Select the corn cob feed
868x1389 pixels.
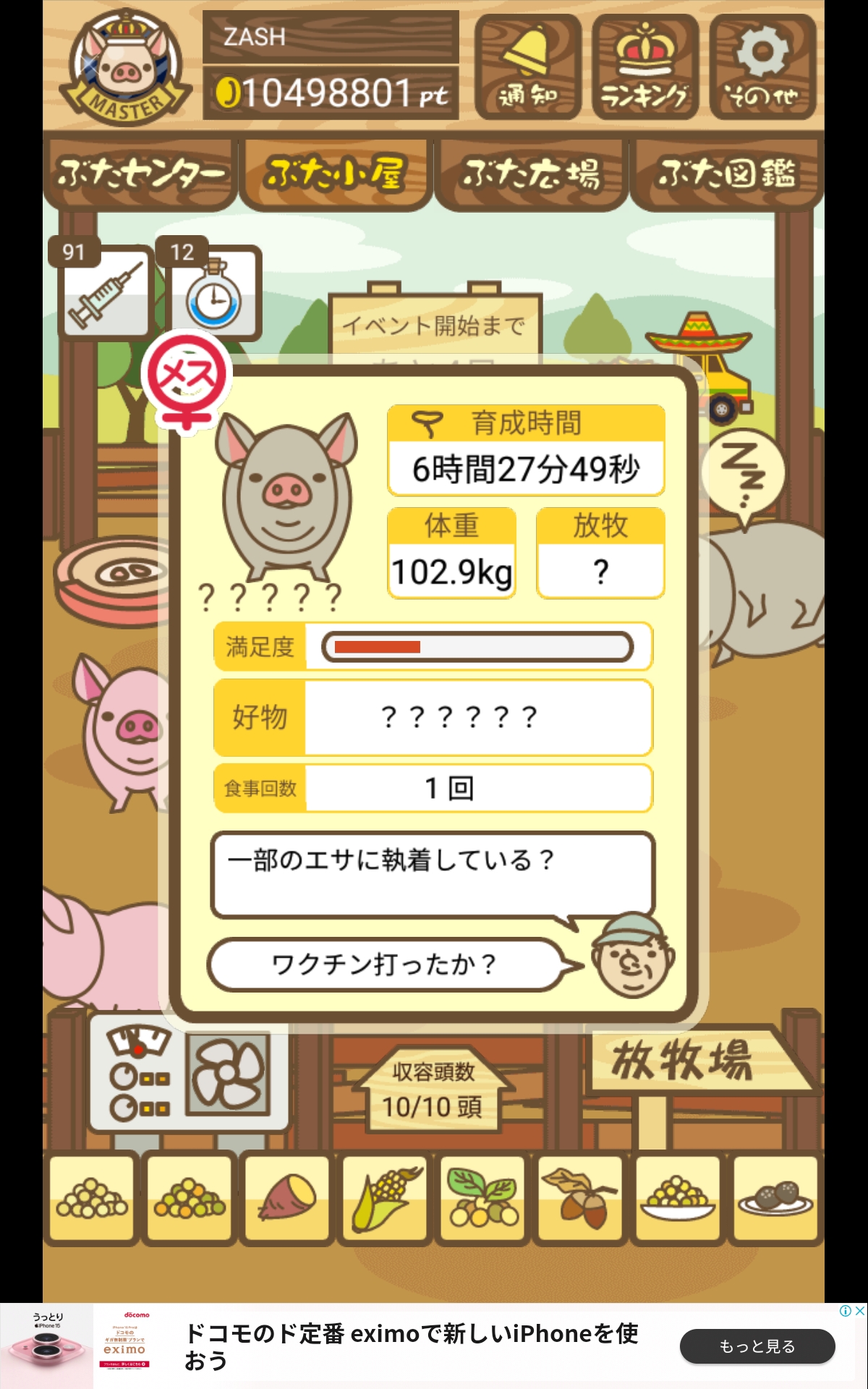point(385,1198)
